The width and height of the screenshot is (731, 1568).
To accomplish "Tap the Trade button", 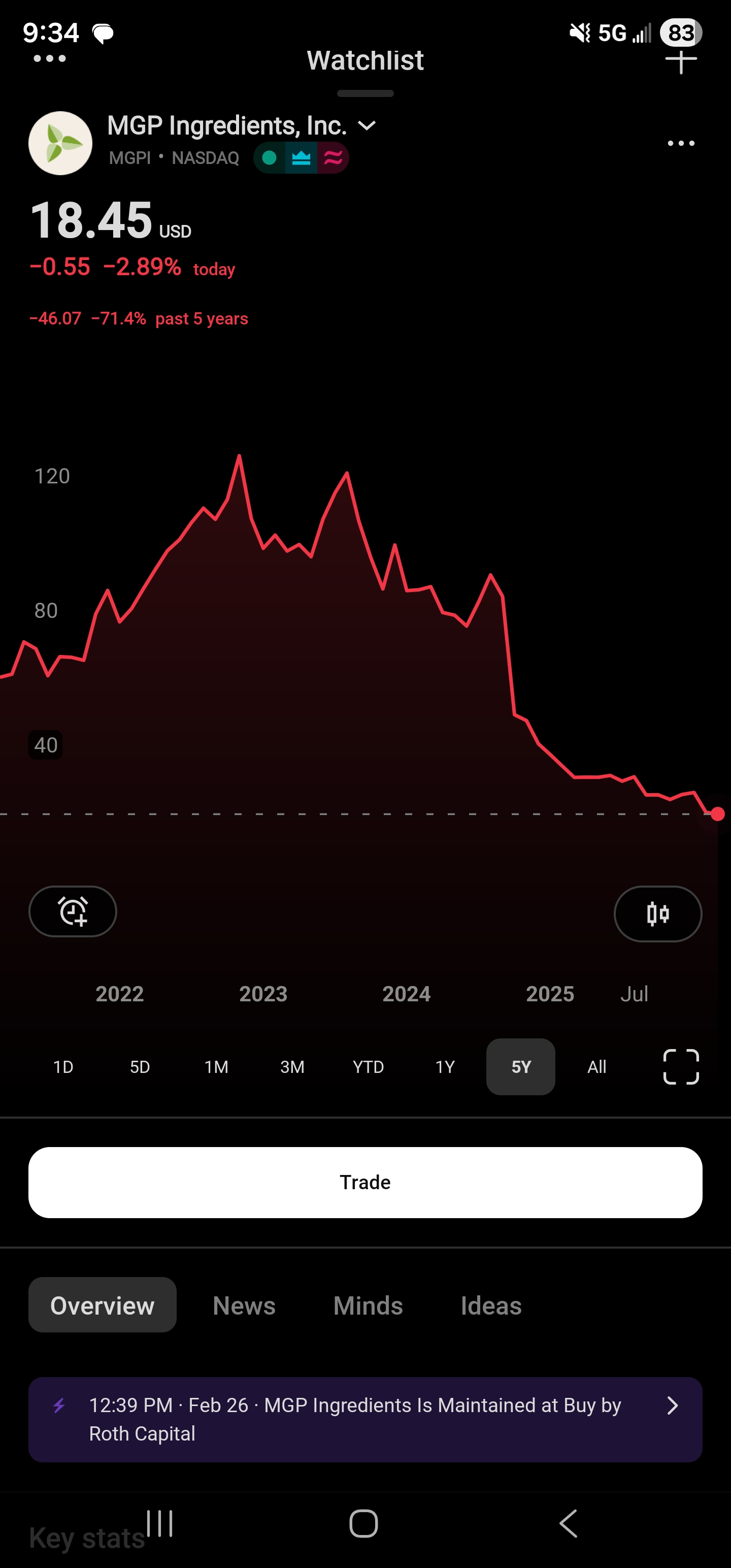I will (365, 1182).
